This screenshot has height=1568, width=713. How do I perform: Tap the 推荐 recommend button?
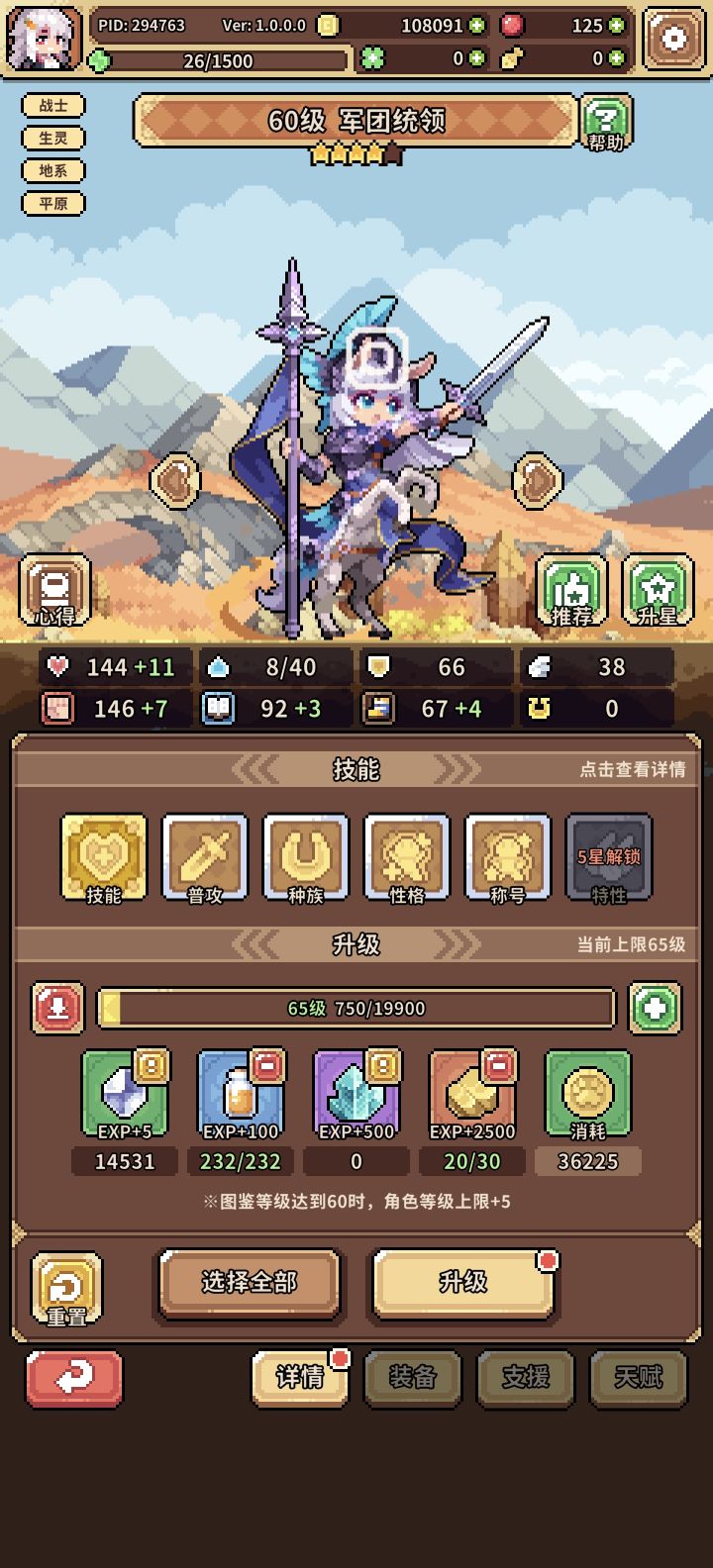click(x=571, y=590)
